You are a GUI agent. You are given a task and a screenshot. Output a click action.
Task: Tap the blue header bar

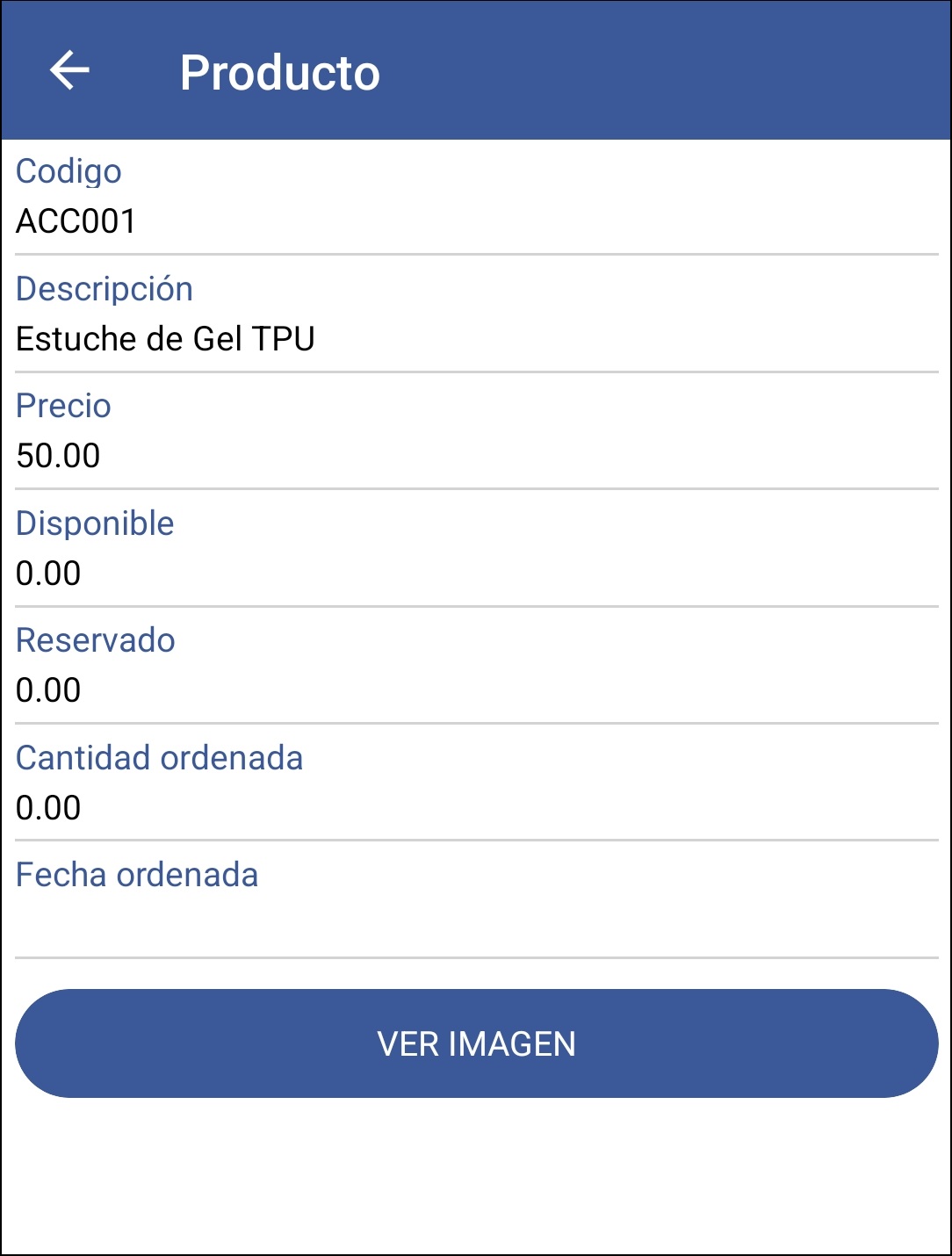[x=615, y=70]
